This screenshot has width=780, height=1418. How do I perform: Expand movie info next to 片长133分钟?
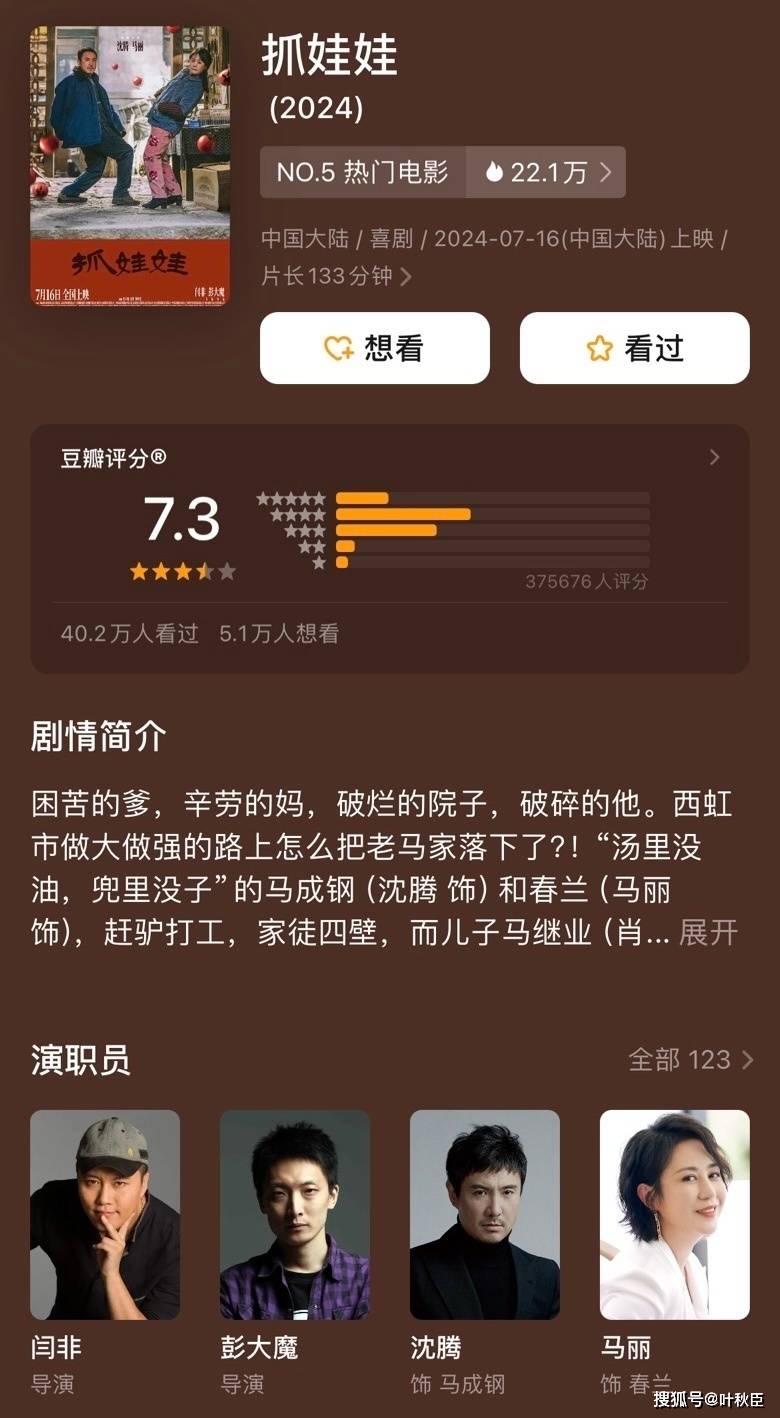[406, 276]
